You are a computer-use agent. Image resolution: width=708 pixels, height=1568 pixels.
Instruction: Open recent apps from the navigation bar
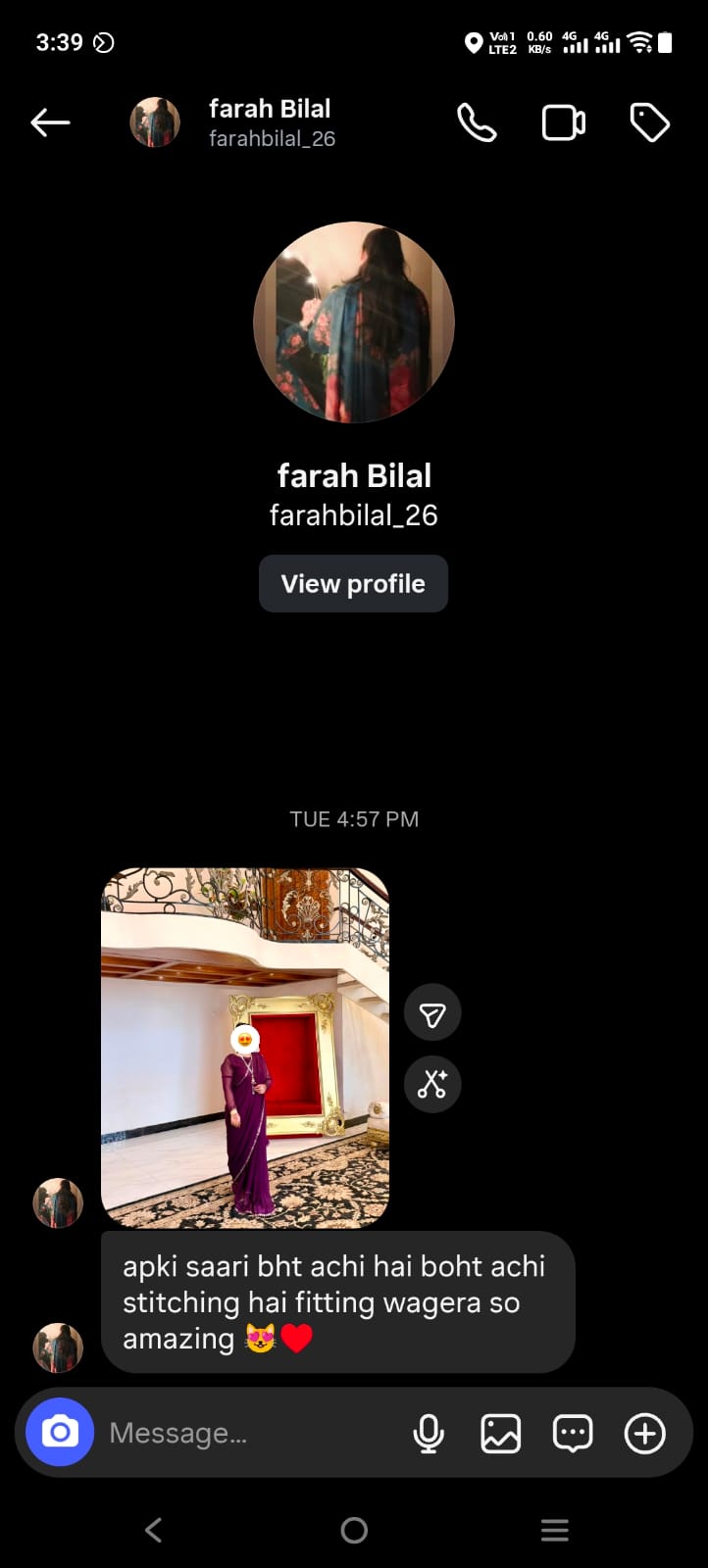555,1530
